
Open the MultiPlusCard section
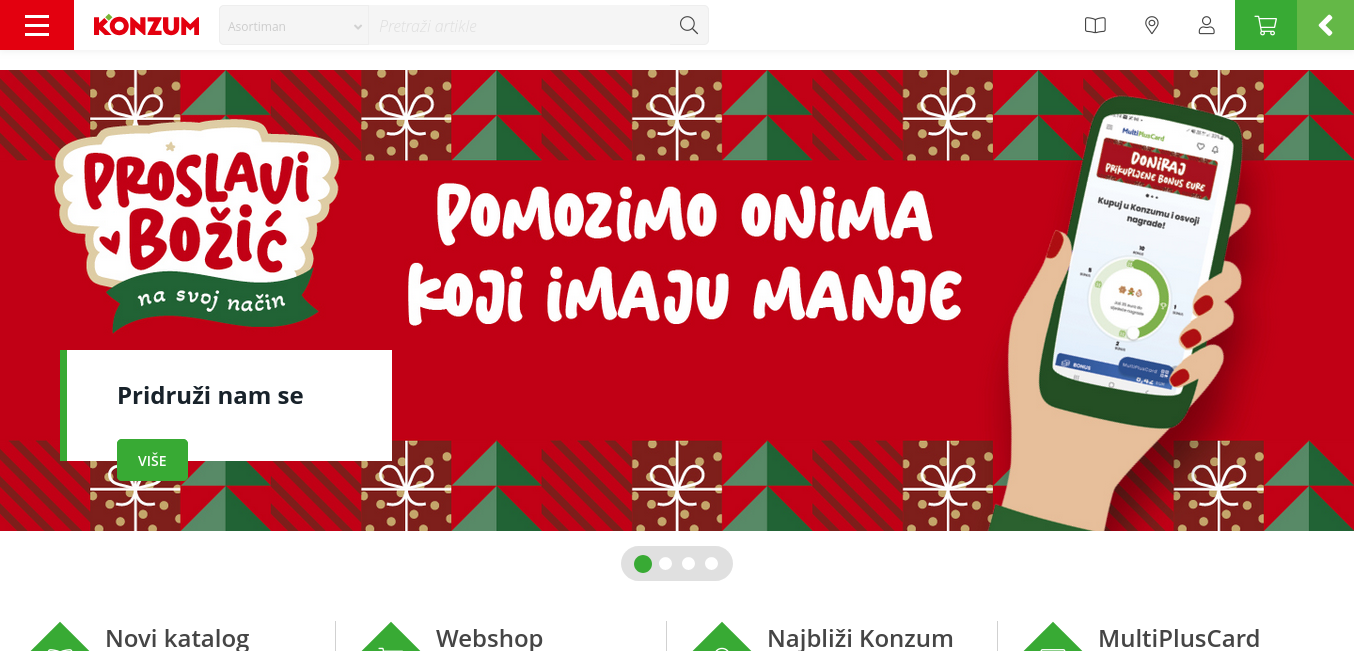1178,637
